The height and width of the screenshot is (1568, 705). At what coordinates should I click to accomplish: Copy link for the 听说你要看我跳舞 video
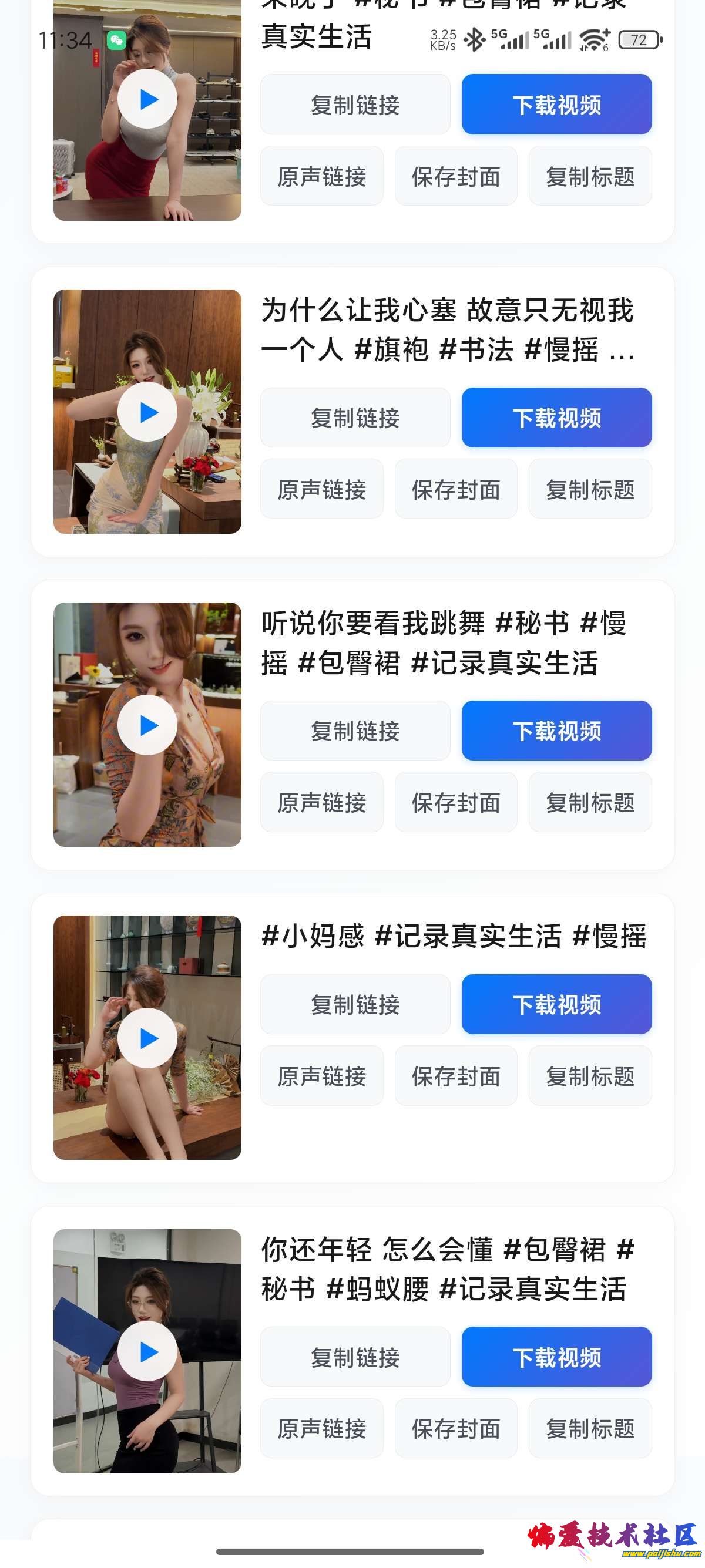pyautogui.click(x=355, y=731)
